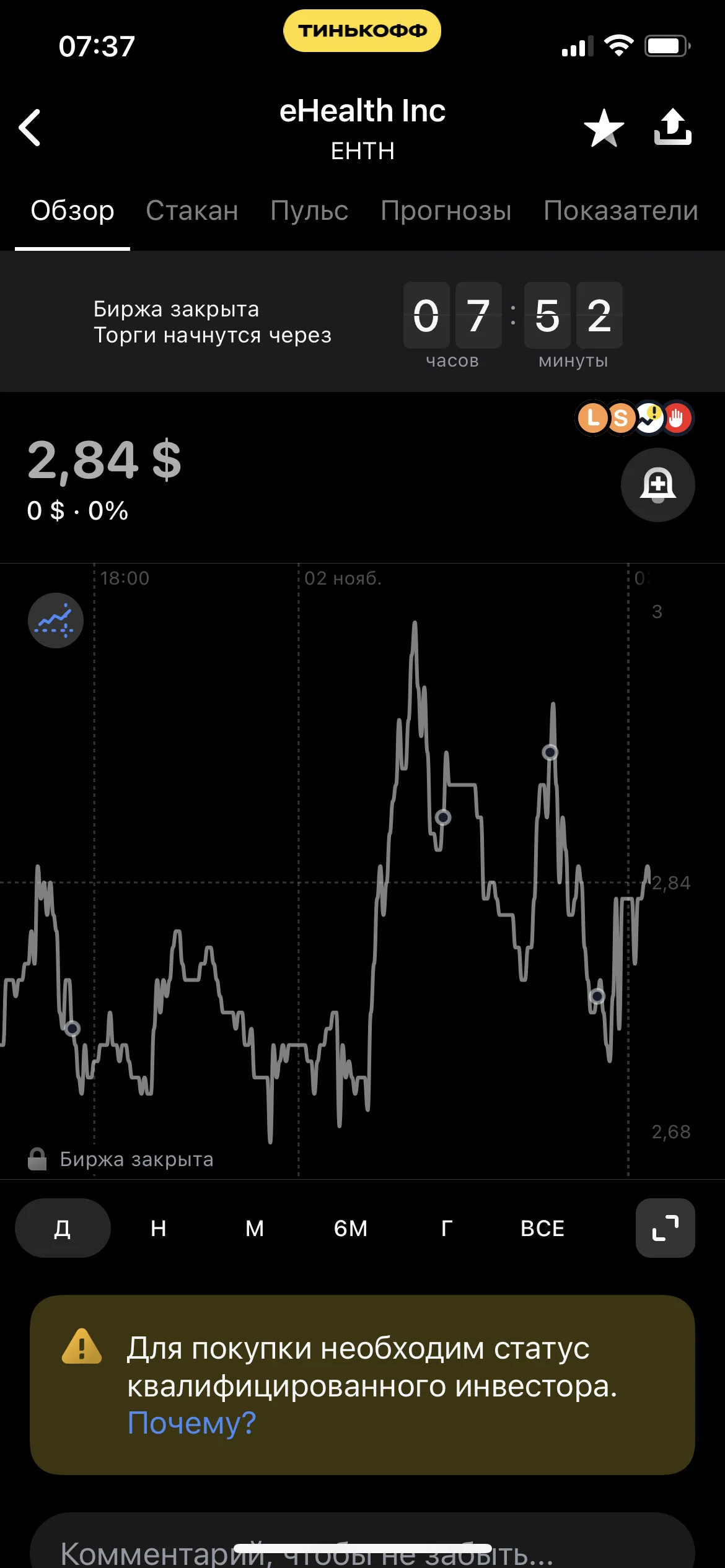Share the eHealth Inc stock page
725x1568 pixels.
coord(673,127)
